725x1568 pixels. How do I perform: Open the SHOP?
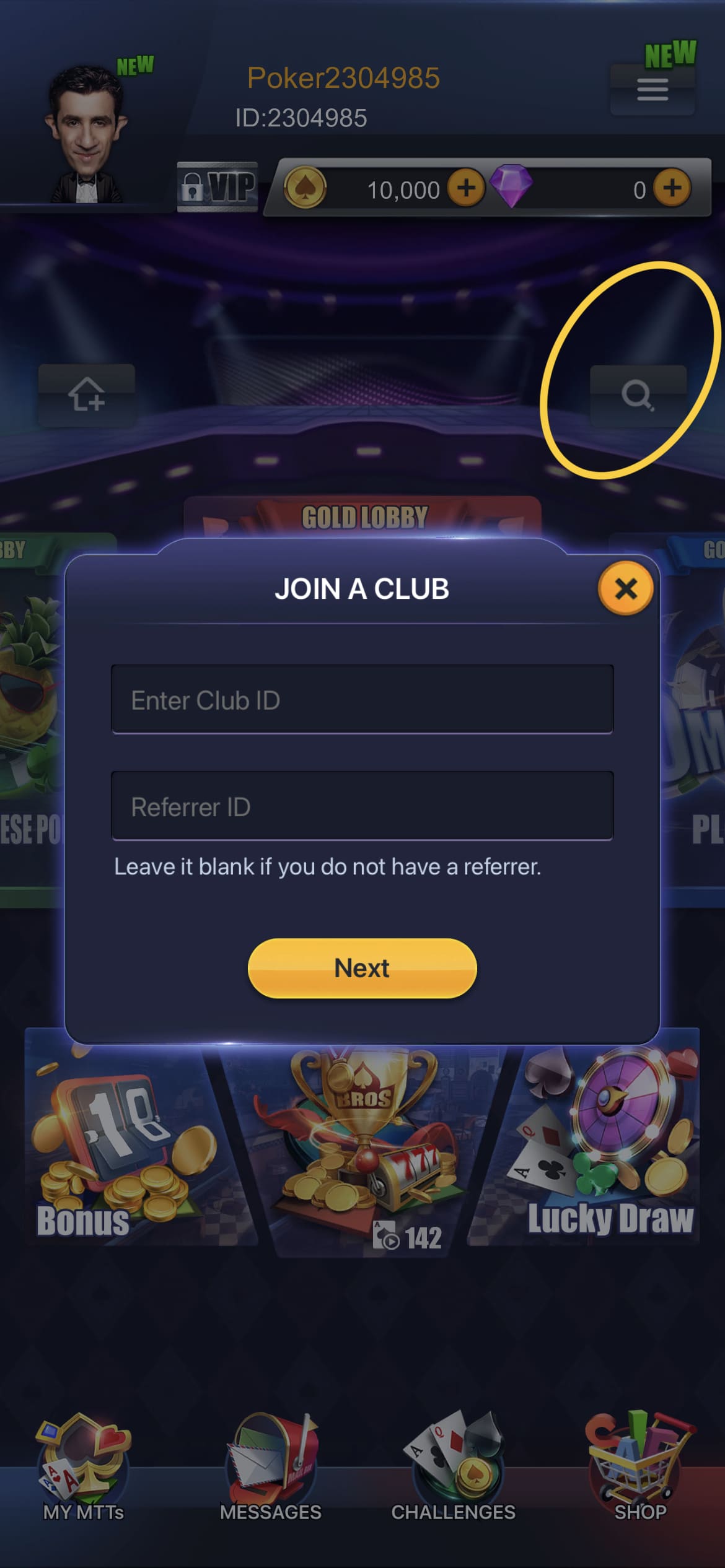pos(639,1468)
